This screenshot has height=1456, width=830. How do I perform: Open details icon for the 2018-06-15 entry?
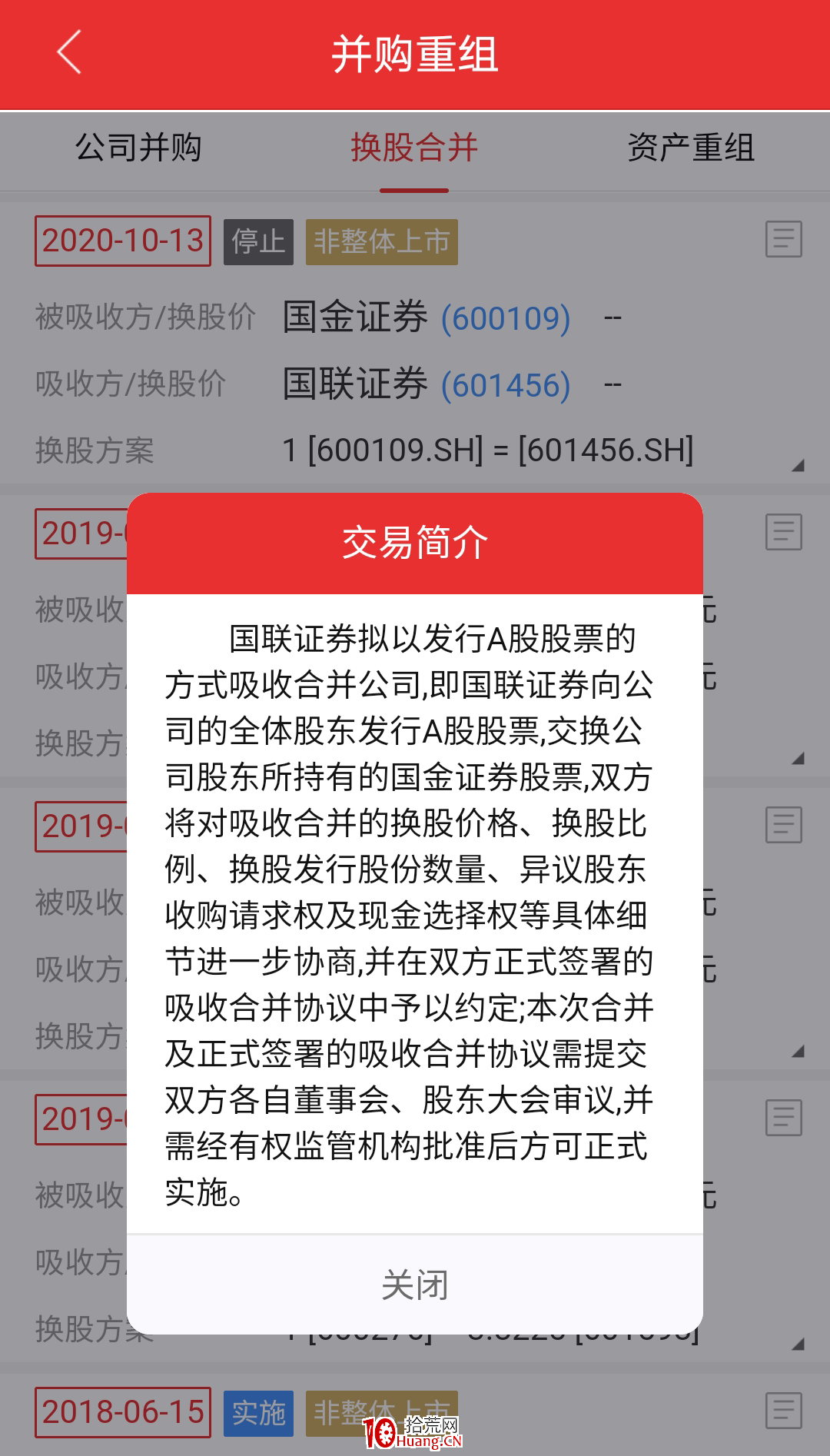(x=784, y=1411)
